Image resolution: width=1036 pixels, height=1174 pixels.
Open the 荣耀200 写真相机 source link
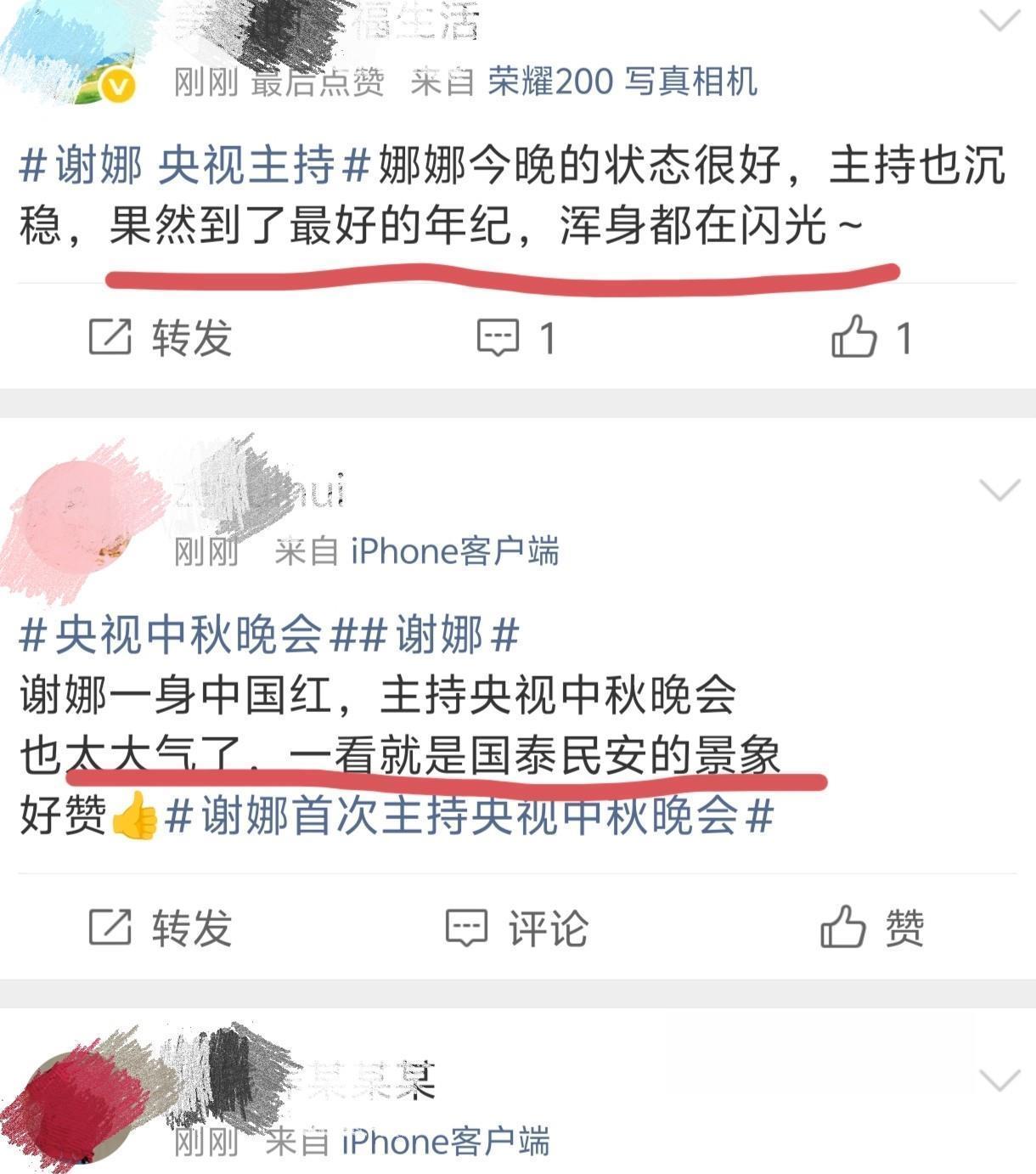tap(622, 82)
